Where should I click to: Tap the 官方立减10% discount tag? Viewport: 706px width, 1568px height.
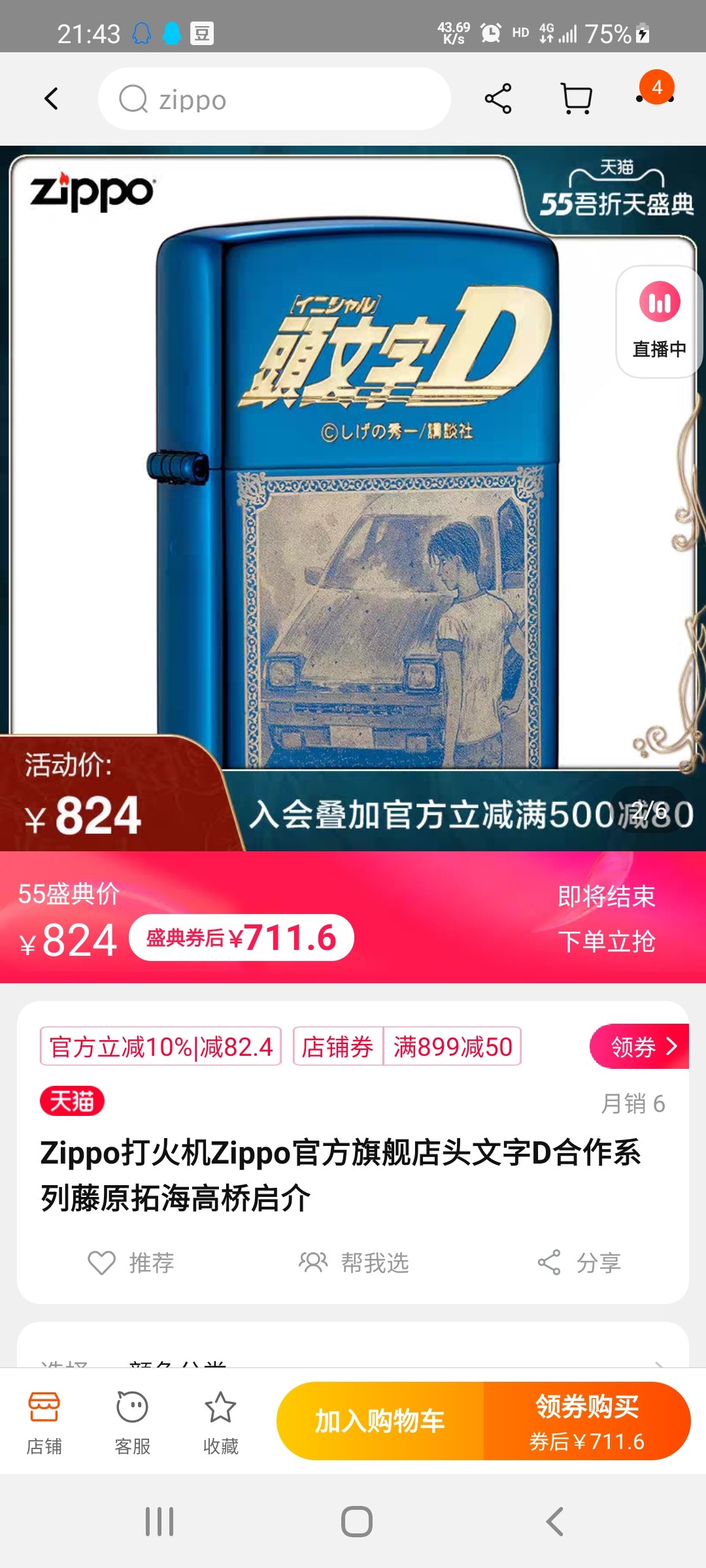pyautogui.click(x=161, y=1047)
